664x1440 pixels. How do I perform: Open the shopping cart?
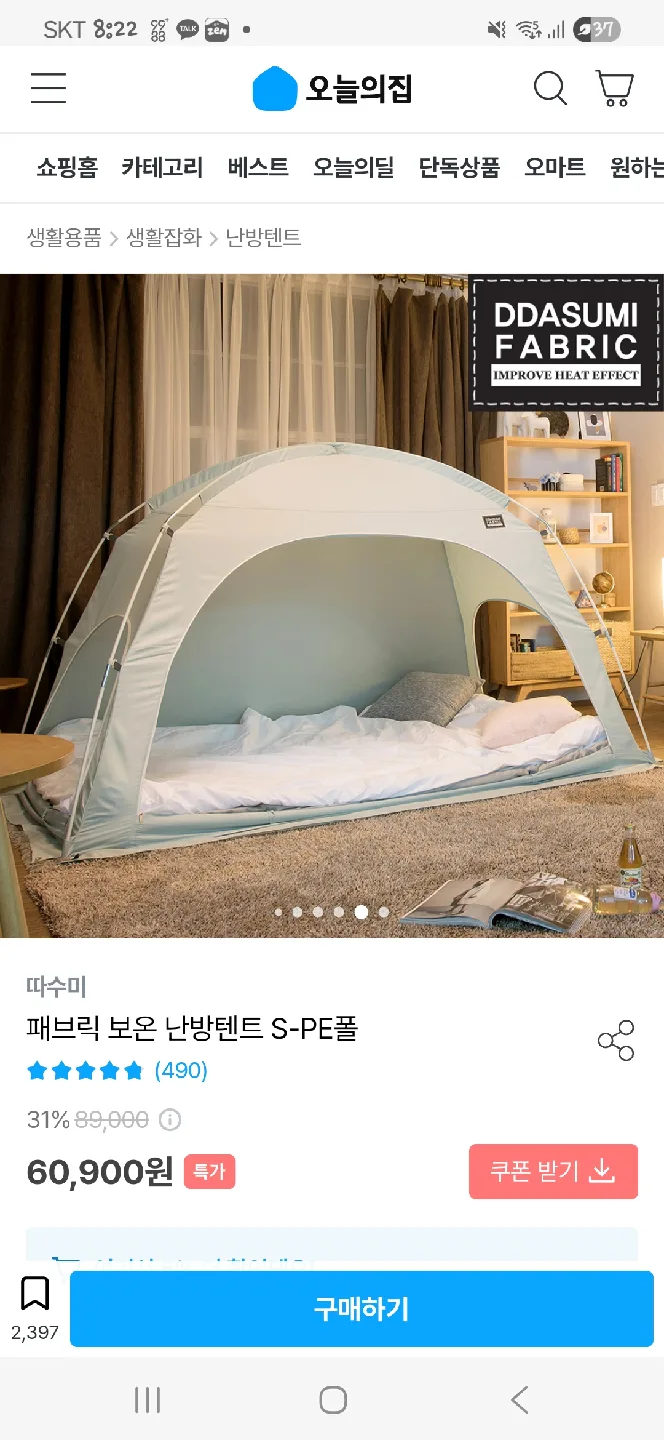tap(614, 89)
